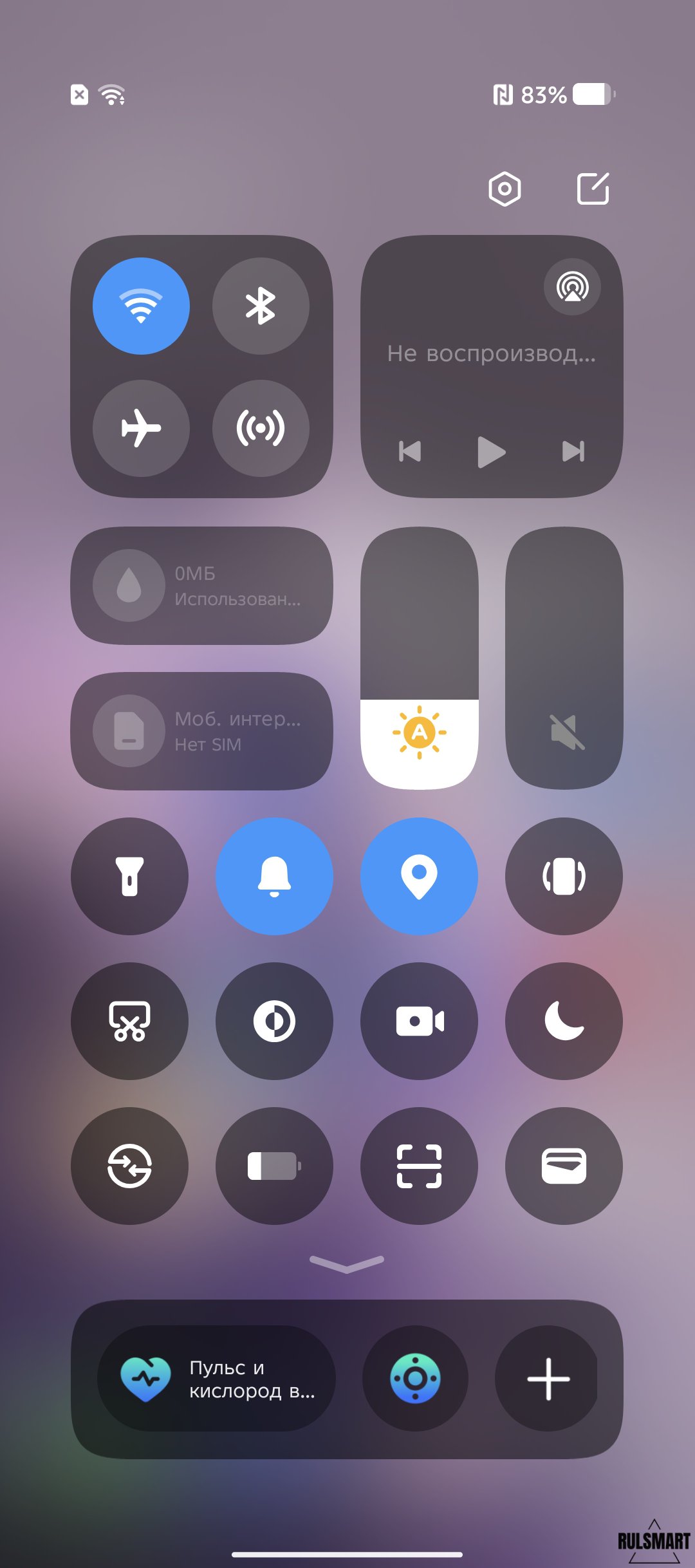Open Пульс и кислород device card
Screen dimensions: 695x1568
(x=216, y=1378)
